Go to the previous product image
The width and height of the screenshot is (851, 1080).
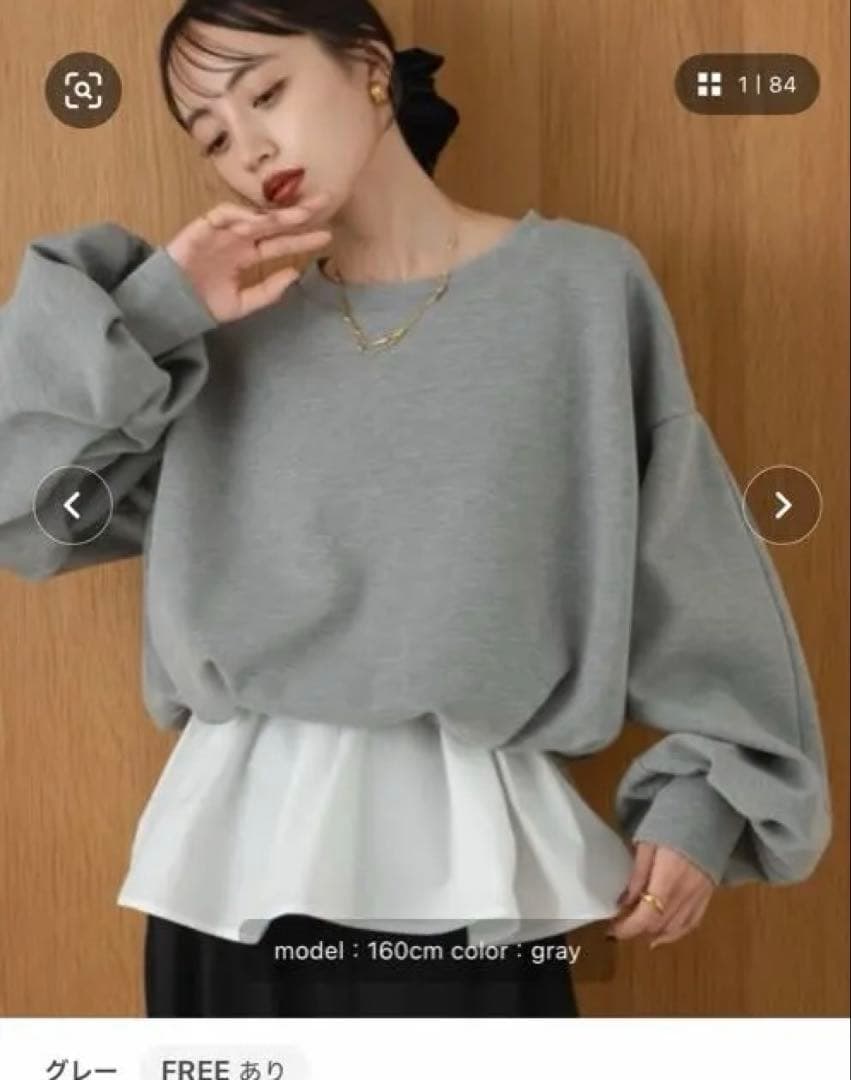(73, 506)
